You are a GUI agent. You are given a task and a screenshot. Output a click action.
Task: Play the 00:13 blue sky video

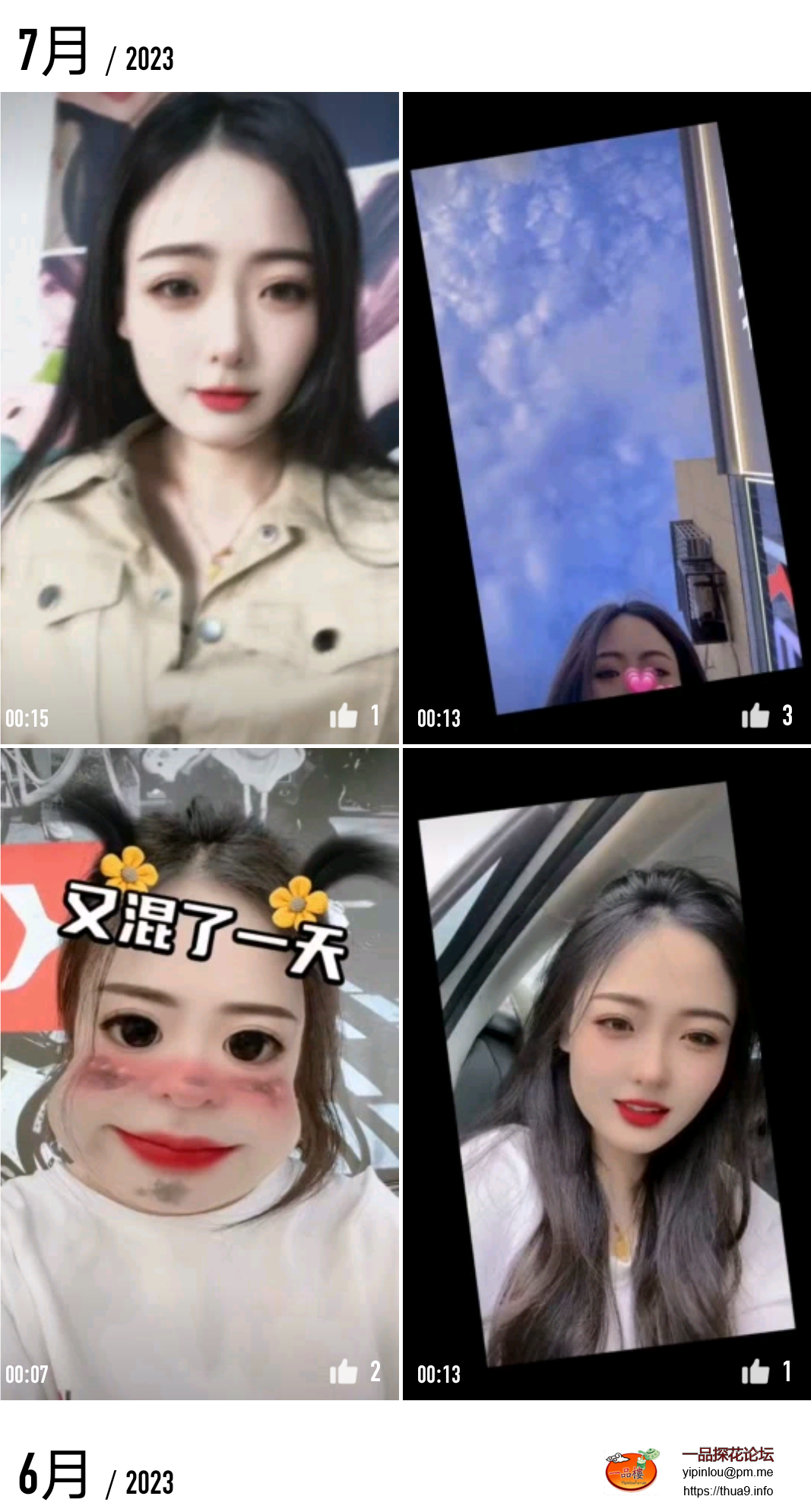pos(607,417)
